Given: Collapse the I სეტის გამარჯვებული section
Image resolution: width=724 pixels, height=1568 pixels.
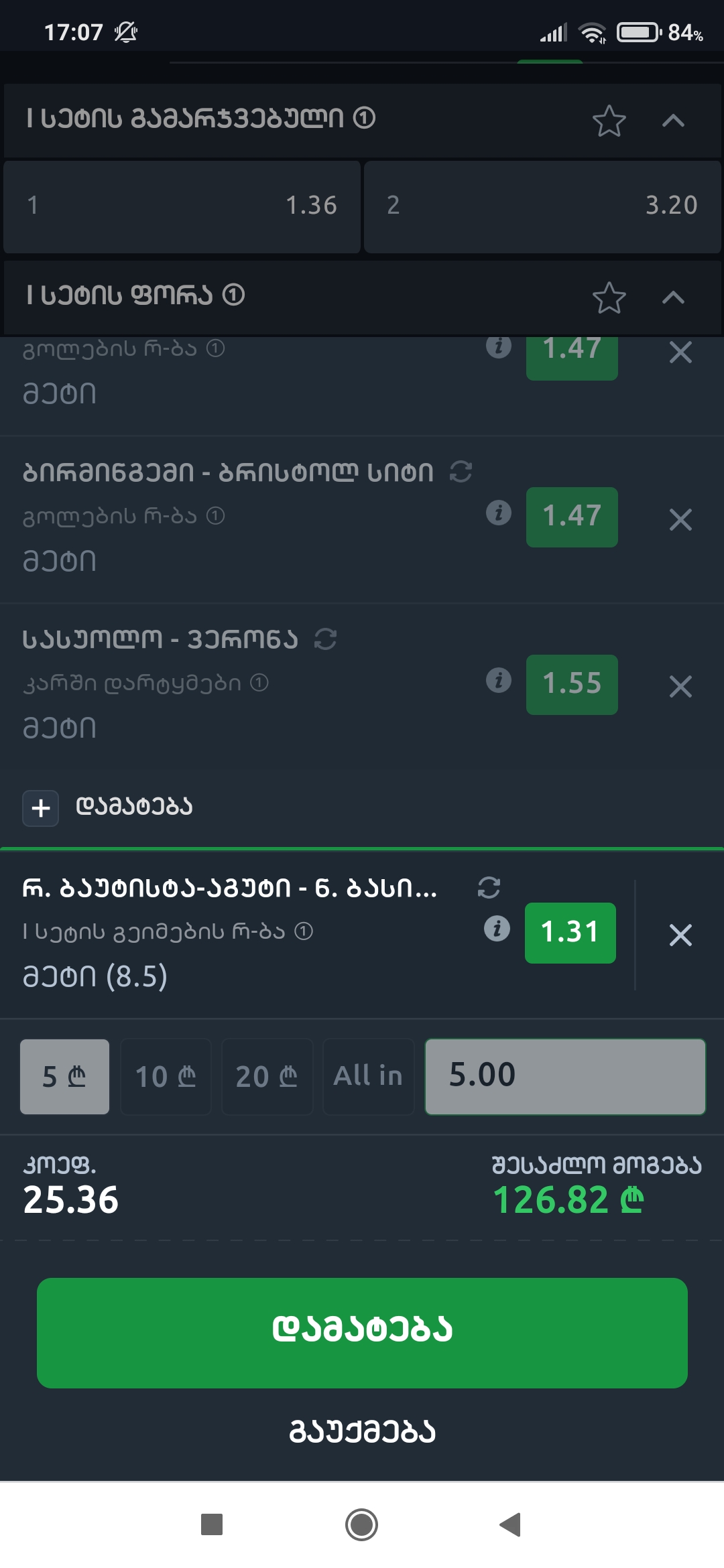Looking at the screenshot, I should (x=673, y=121).
